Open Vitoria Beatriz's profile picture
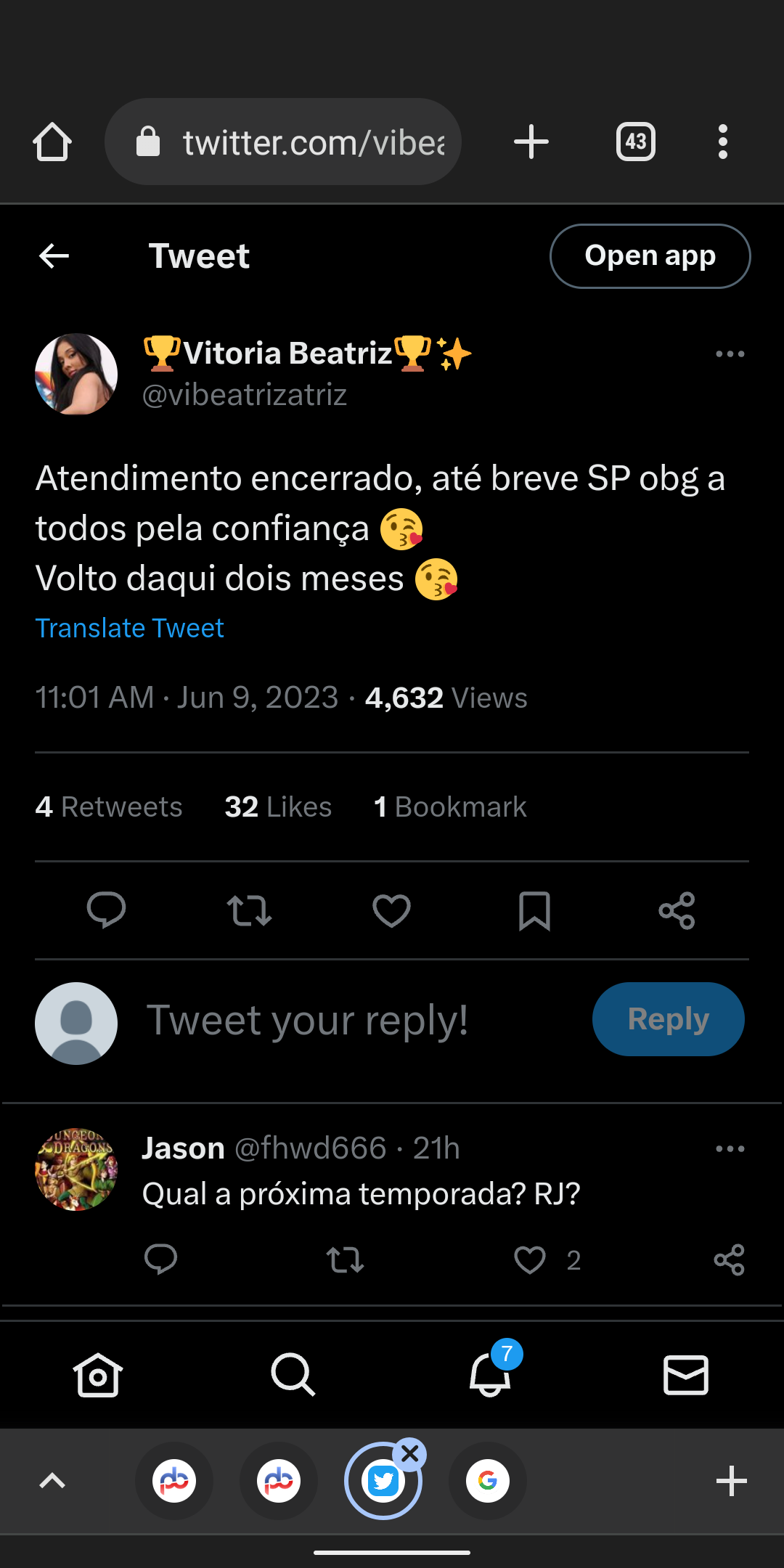Viewport: 784px width, 1568px height. [x=76, y=375]
